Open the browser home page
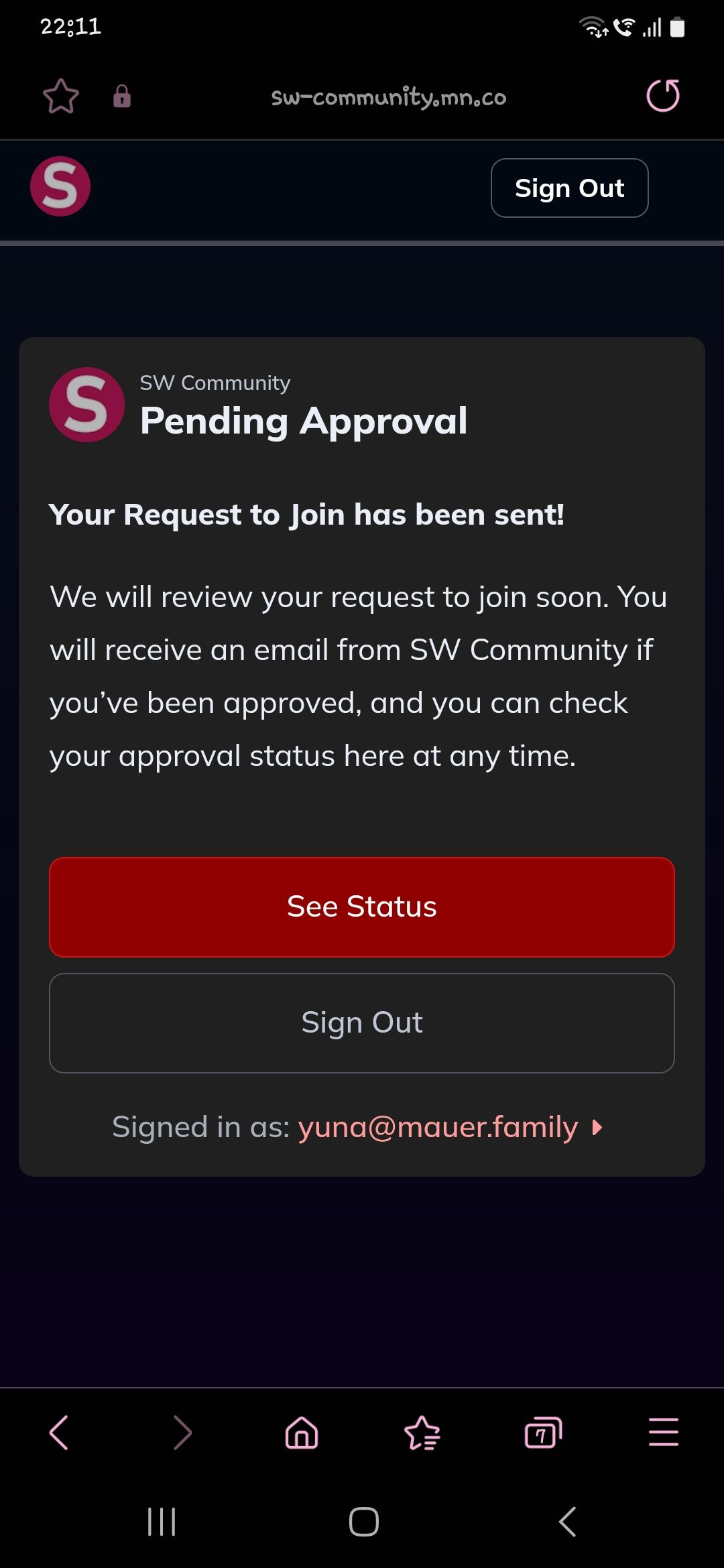 [x=302, y=1433]
